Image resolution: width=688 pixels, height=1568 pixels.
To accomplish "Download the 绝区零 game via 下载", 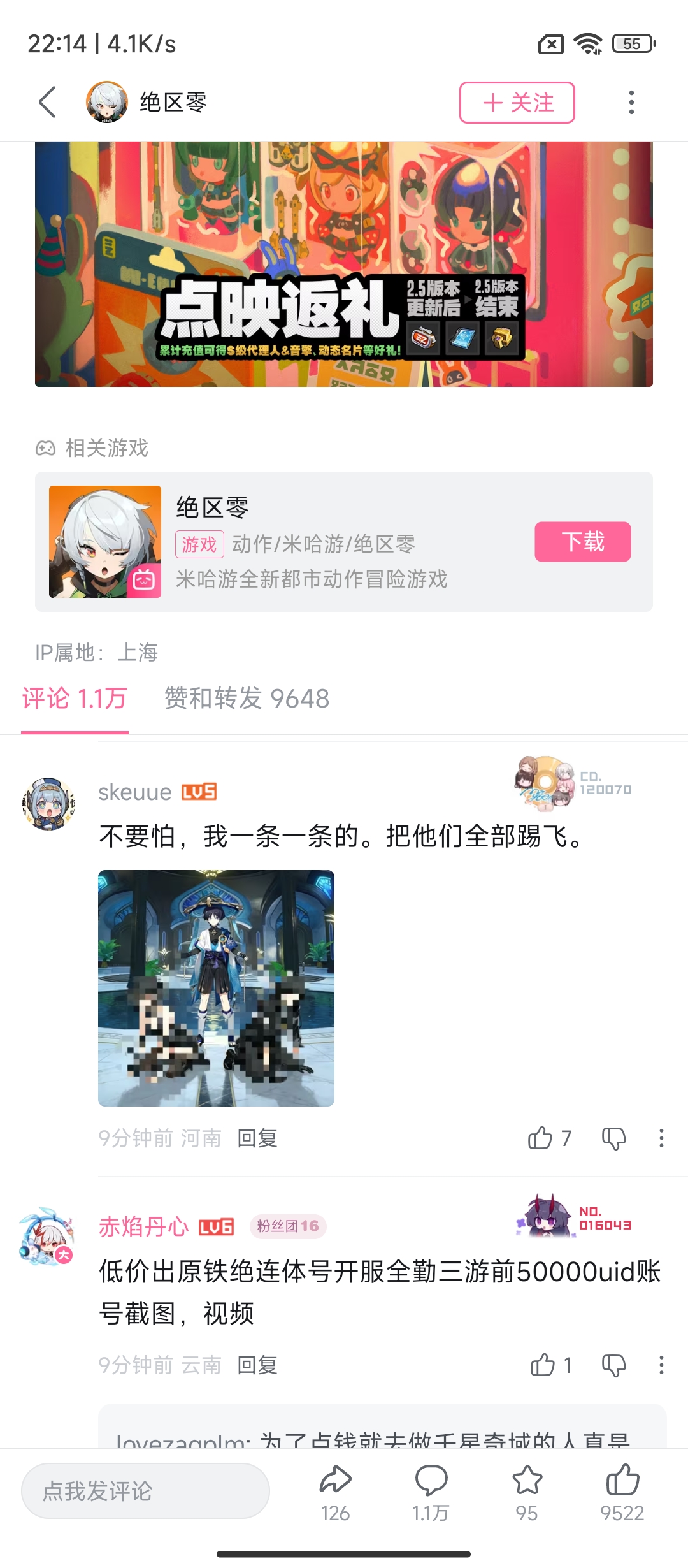I will (582, 542).
